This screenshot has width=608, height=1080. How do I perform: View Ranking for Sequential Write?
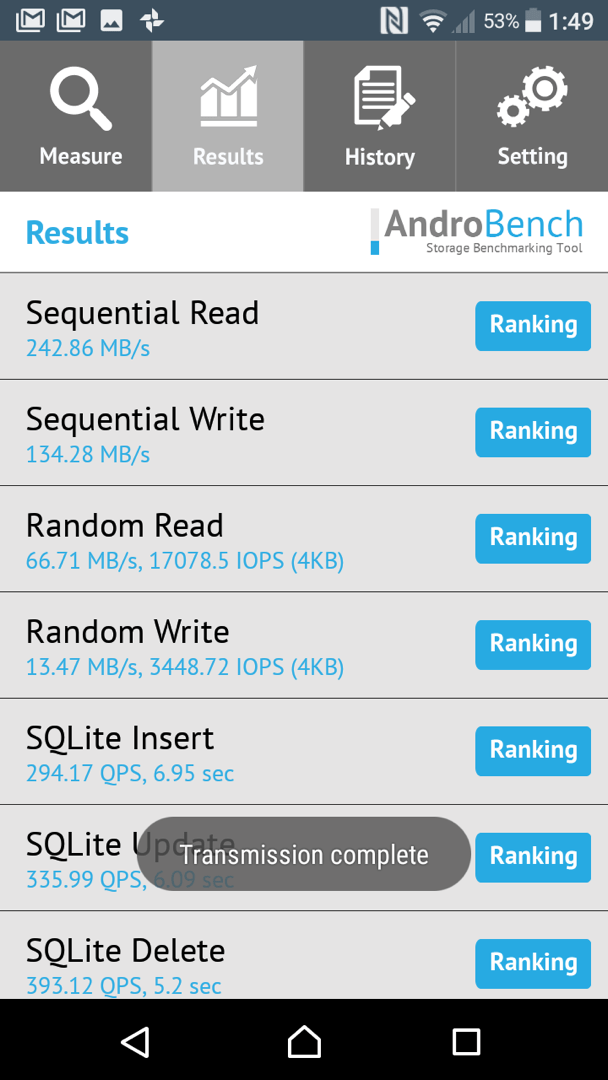tap(533, 432)
